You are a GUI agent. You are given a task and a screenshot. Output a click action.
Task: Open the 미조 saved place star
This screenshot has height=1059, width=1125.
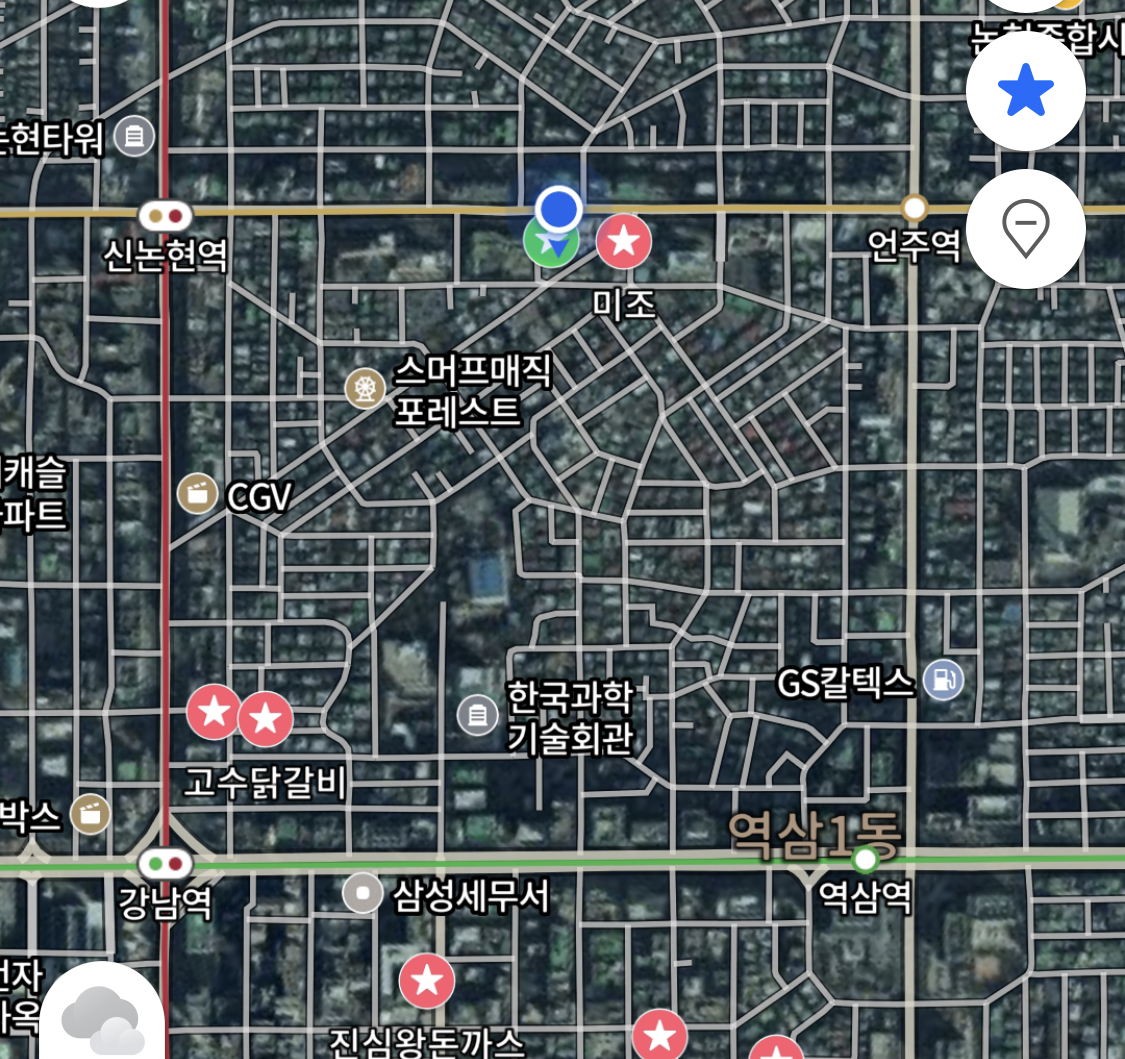(624, 242)
